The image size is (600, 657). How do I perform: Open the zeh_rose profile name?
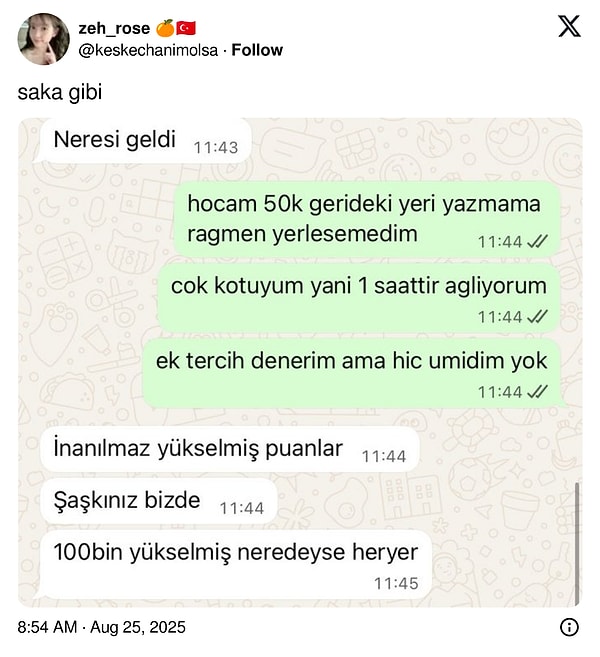(x=114, y=28)
